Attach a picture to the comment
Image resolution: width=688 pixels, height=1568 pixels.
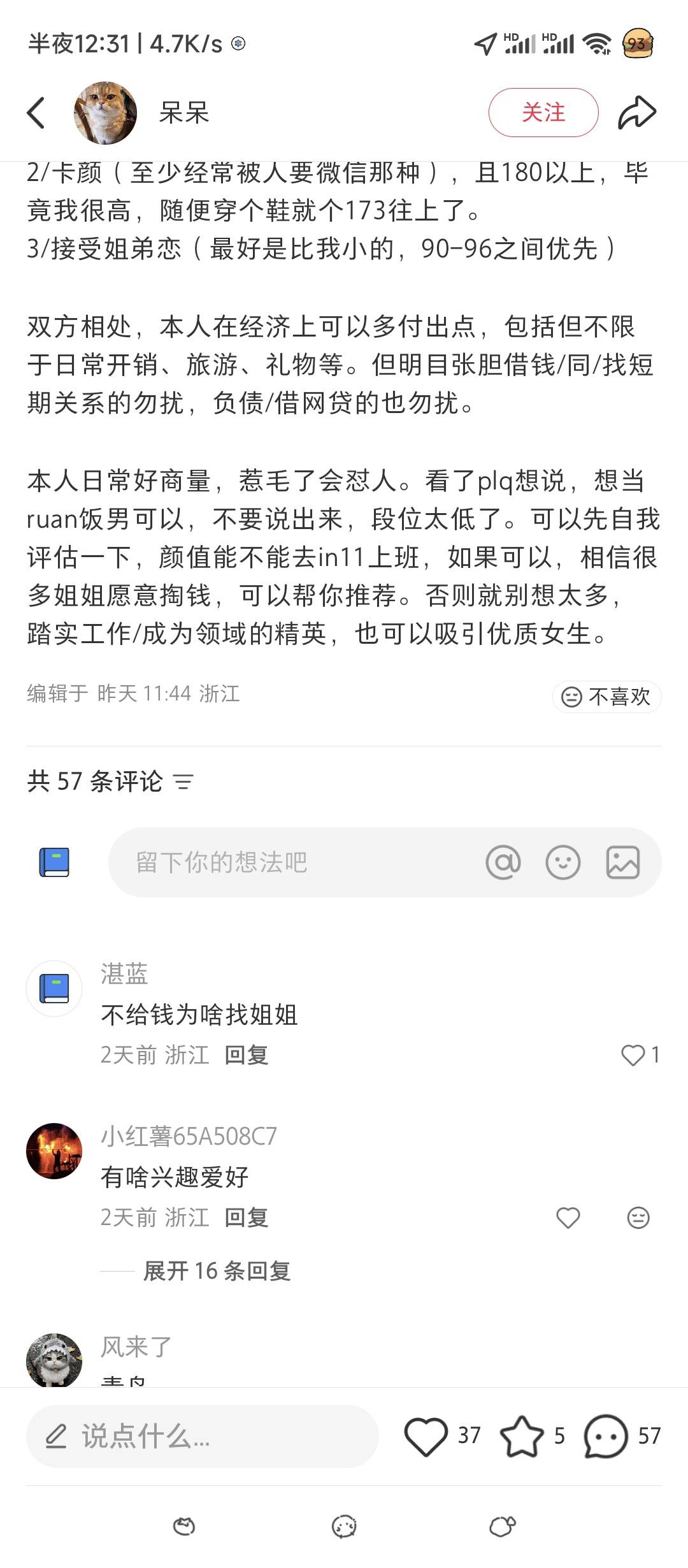click(x=622, y=862)
